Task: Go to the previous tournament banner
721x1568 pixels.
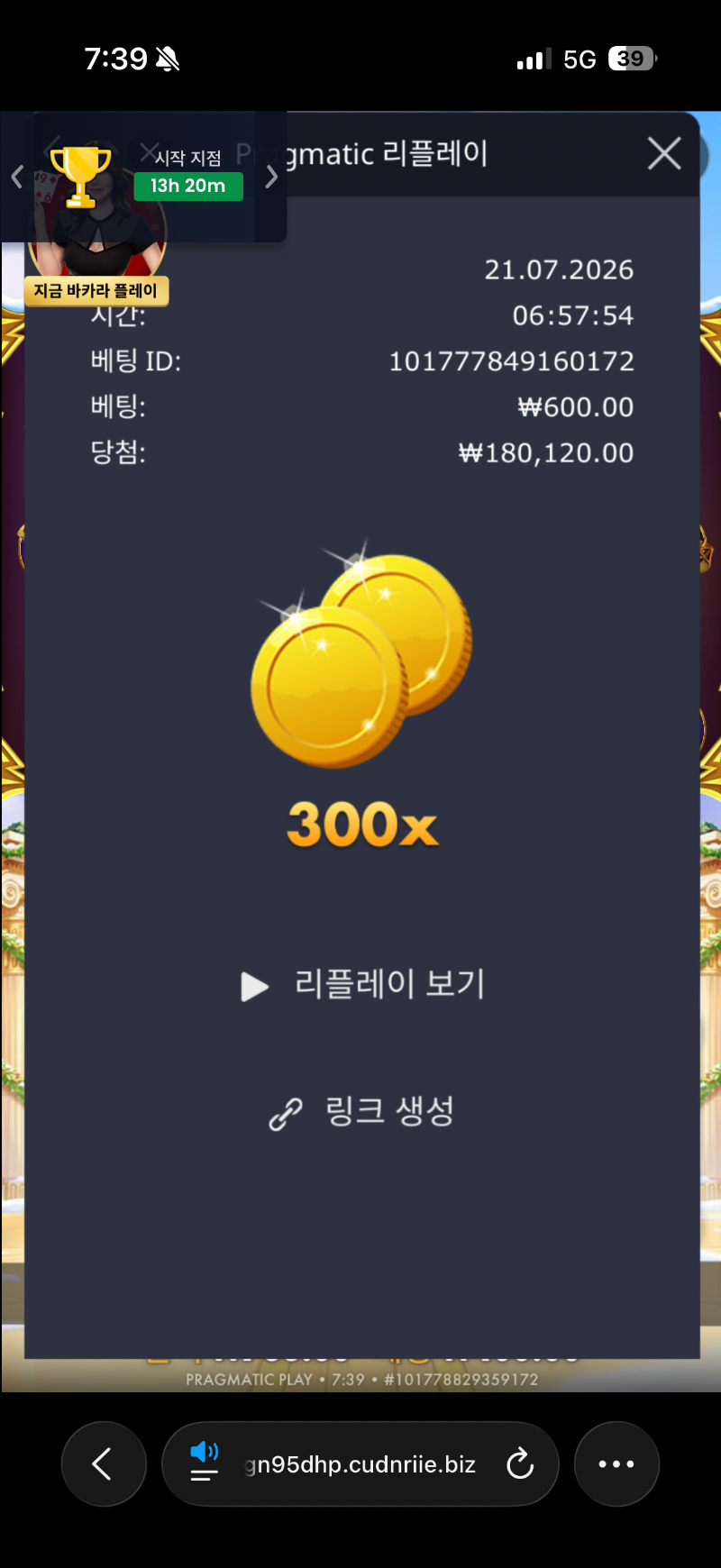Action: tap(16, 177)
